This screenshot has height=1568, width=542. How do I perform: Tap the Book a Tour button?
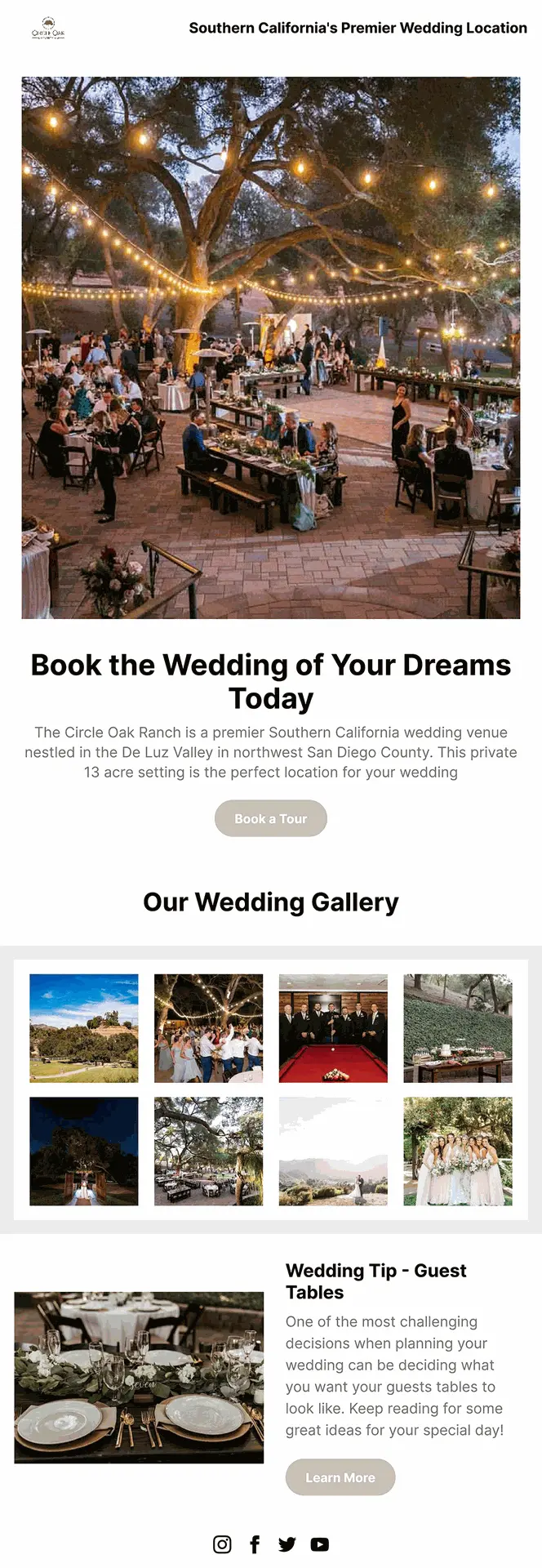tap(270, 818)
